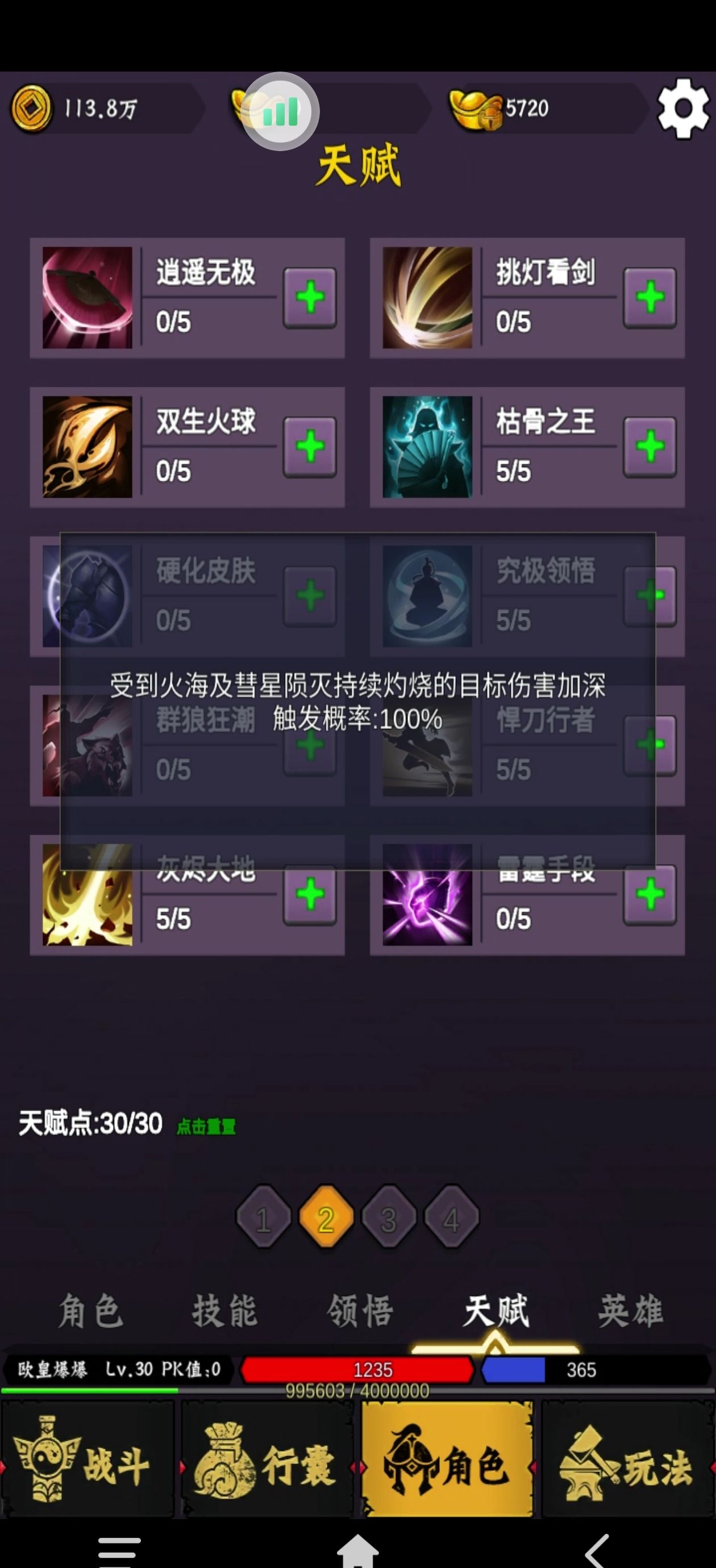Screen dimensions: 716x1568
Task: Open the 技能 tab
Action: pos(224,1311)
